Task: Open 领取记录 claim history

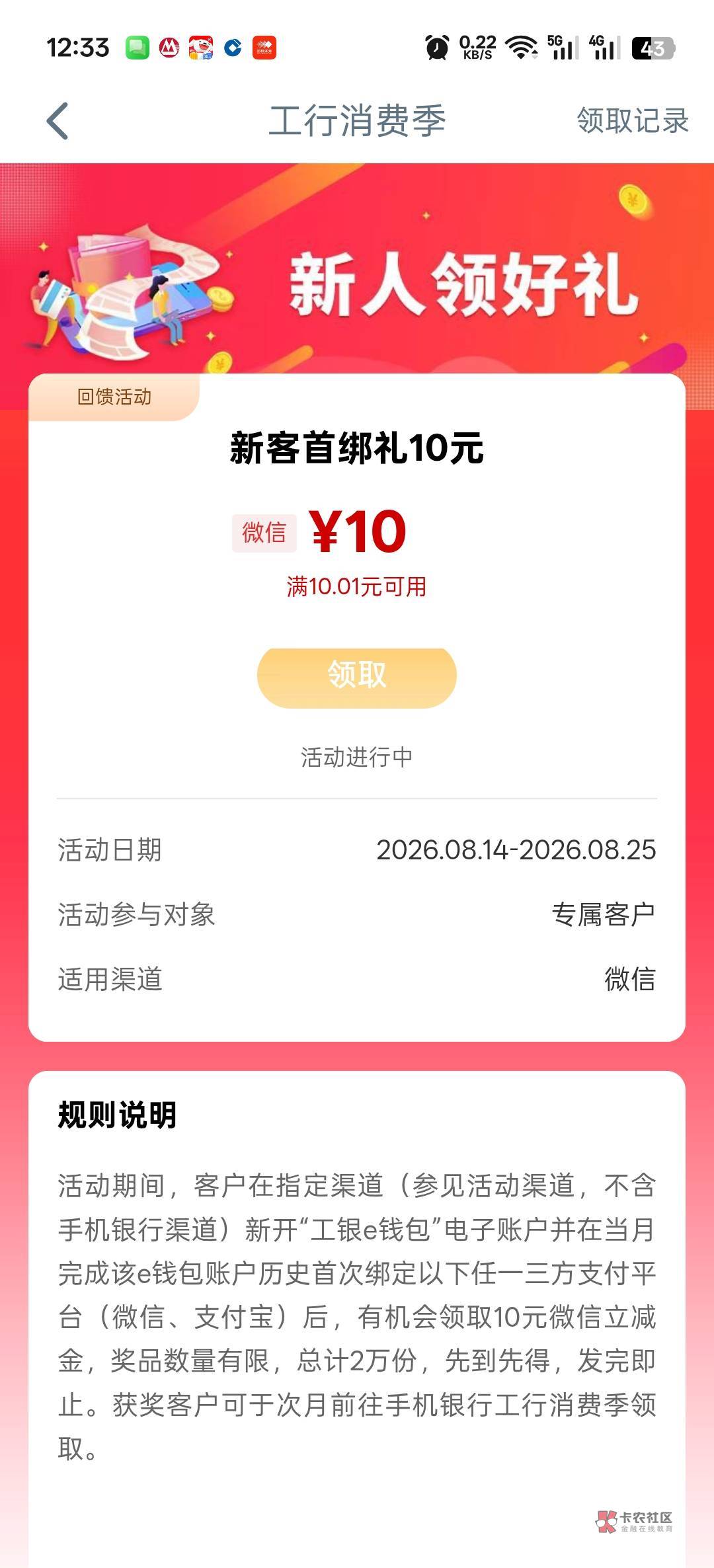Action: point(633,121)
